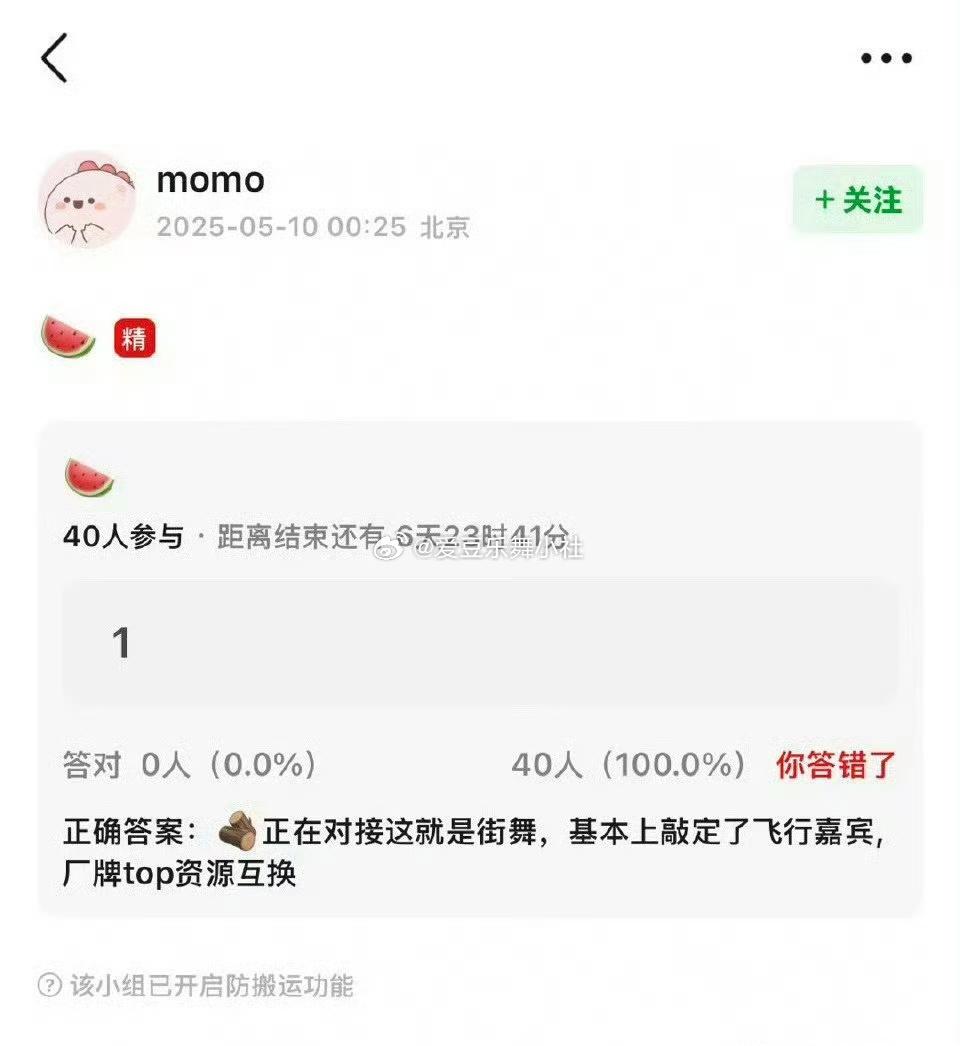Image resolution: width=960 pixels, height=1046 pixels.
Task: Open momo's profile avatar
Action: (86, 201)
